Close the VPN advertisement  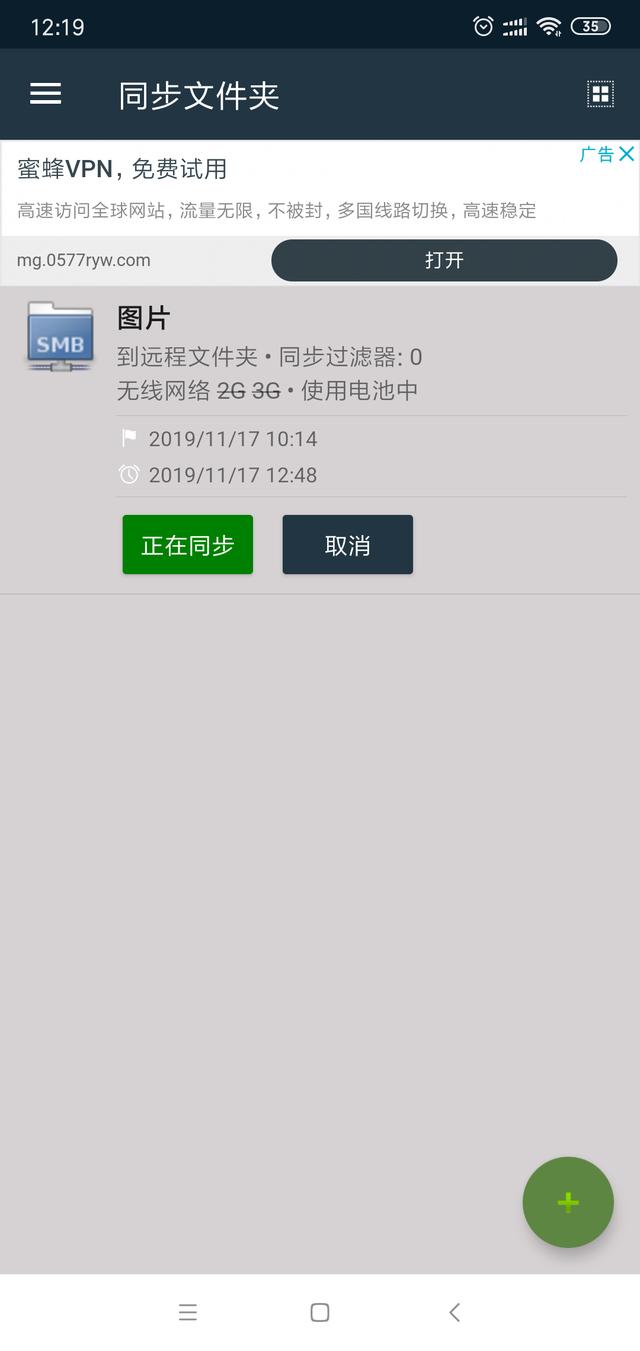tap(626, 154)
